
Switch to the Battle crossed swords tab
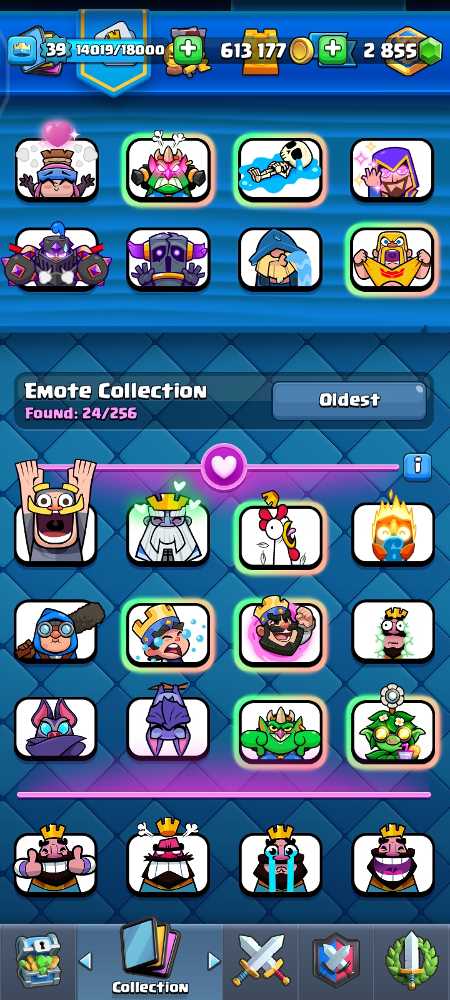click(x=260, y=961)
